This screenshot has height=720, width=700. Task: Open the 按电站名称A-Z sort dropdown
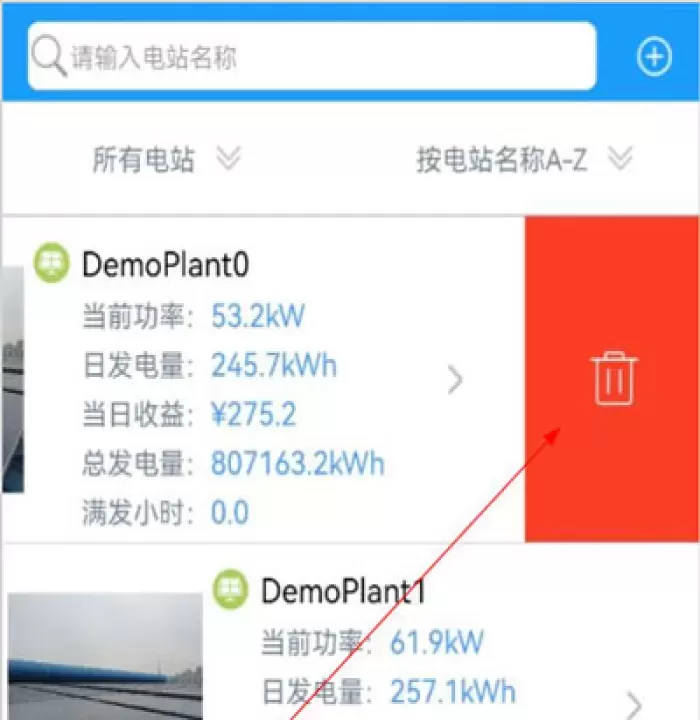524,159
